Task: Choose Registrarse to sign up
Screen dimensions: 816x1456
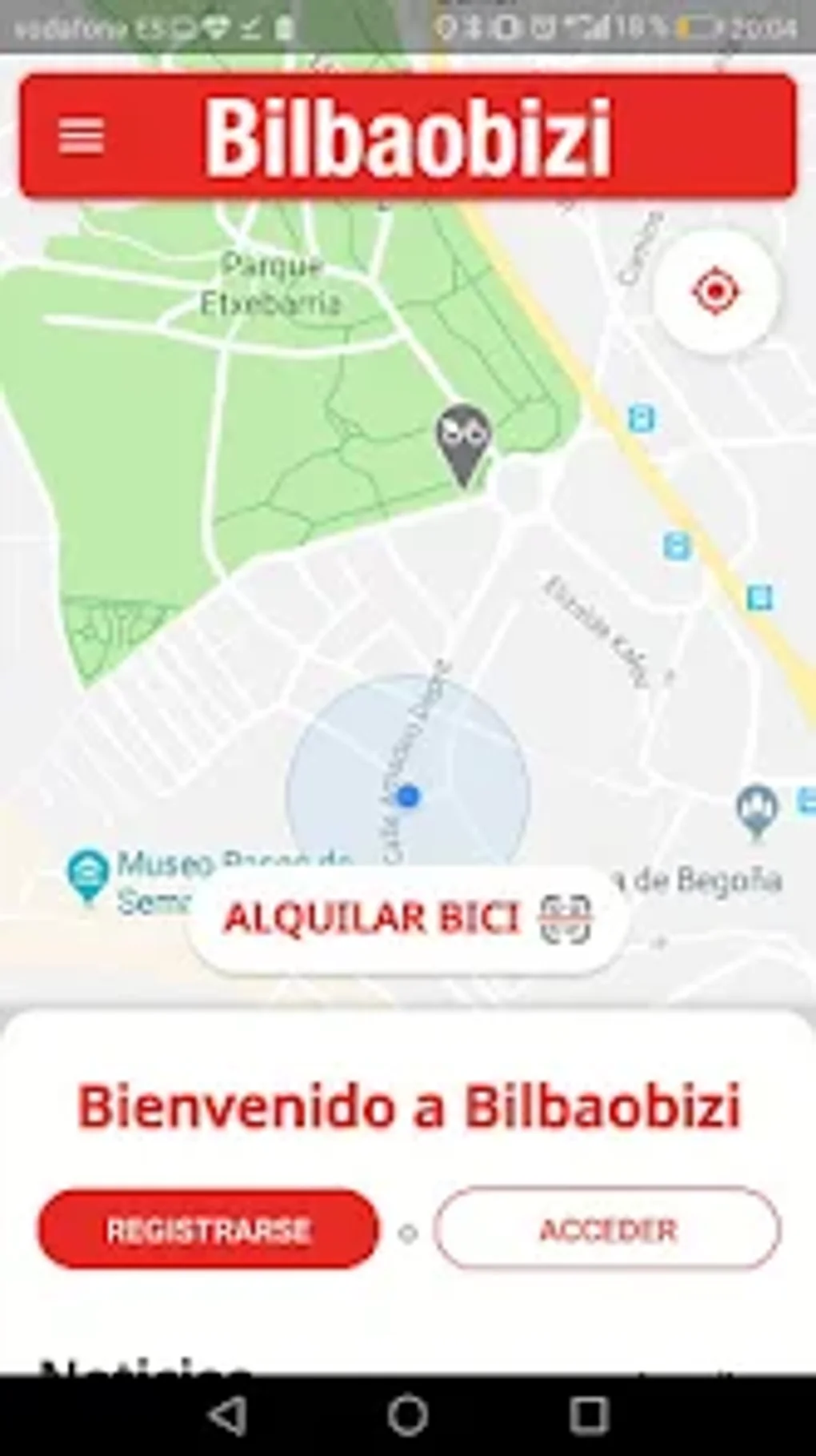Action: [x=208, y=1230]
